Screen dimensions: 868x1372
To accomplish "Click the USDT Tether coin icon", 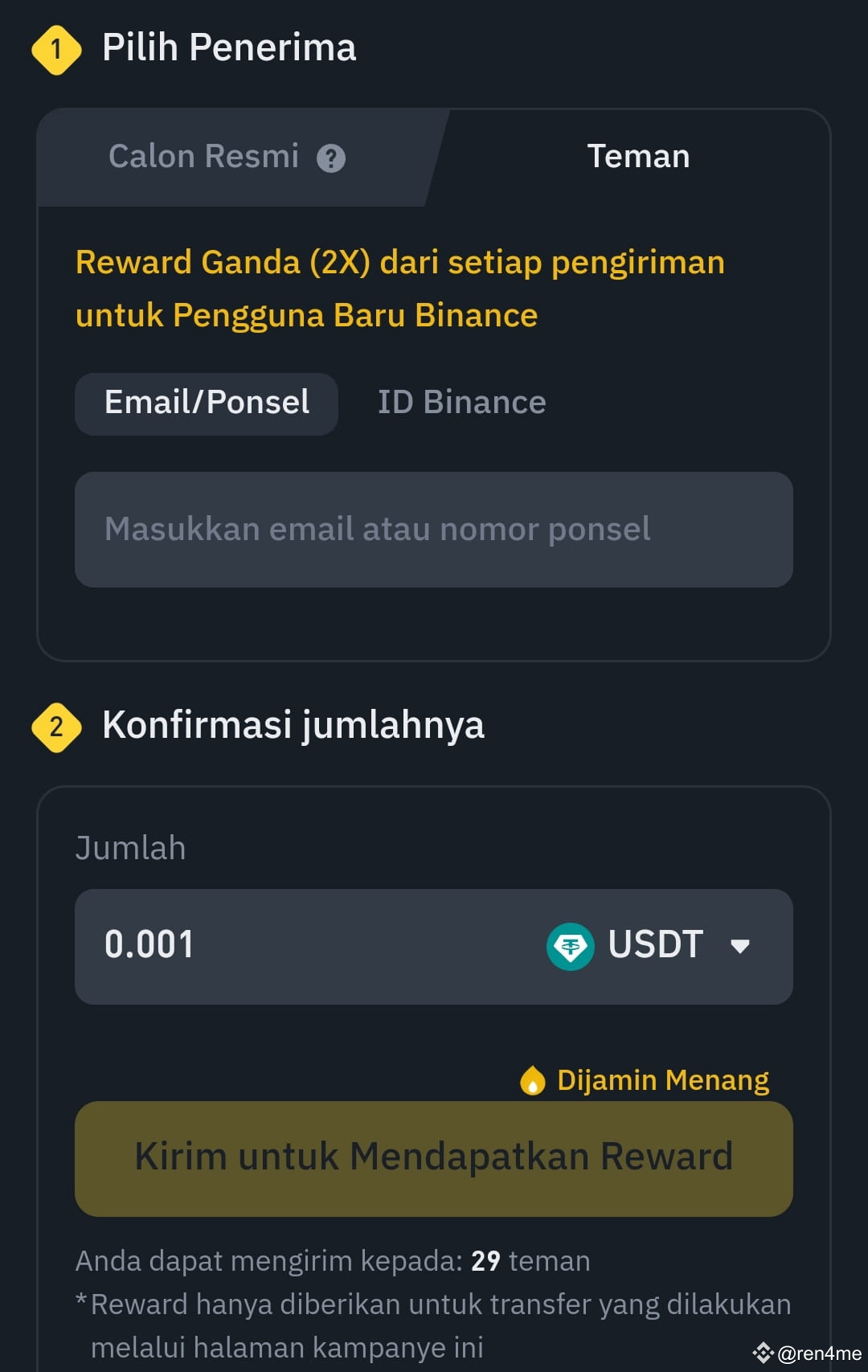I will [571, 947].
